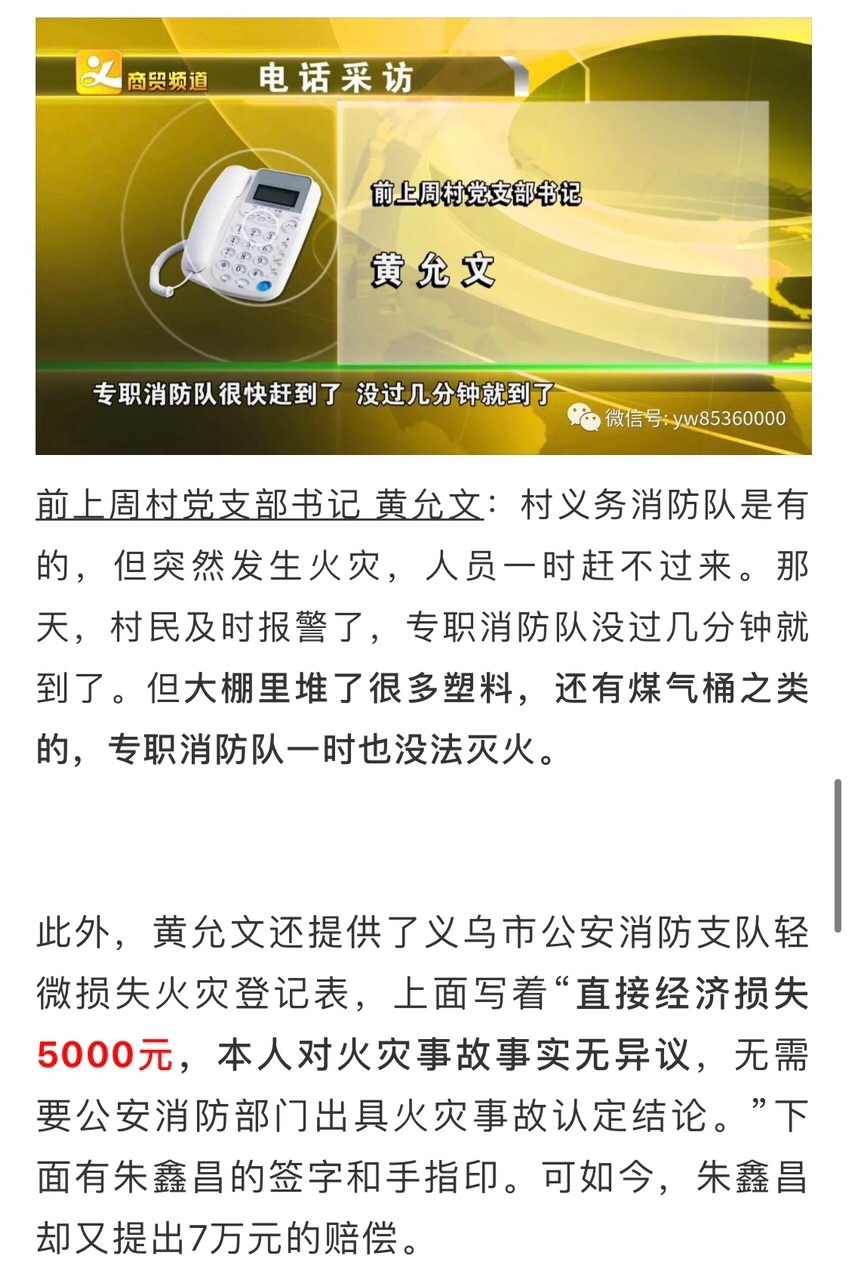Open the phone interview image in the article
This screenshot has width=848, height=1280.
pos(423,236)
